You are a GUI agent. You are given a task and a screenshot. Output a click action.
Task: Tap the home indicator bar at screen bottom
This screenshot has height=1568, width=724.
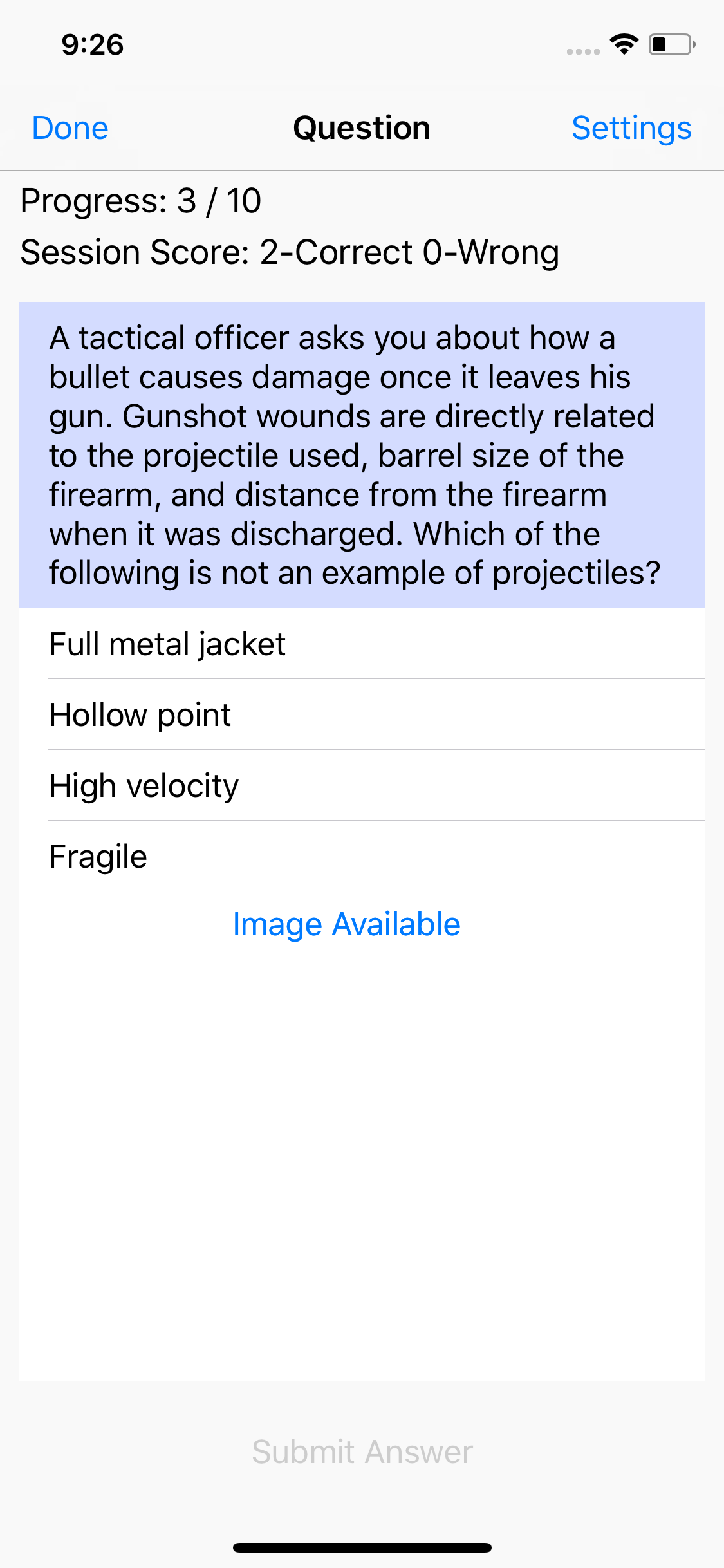362,1547
